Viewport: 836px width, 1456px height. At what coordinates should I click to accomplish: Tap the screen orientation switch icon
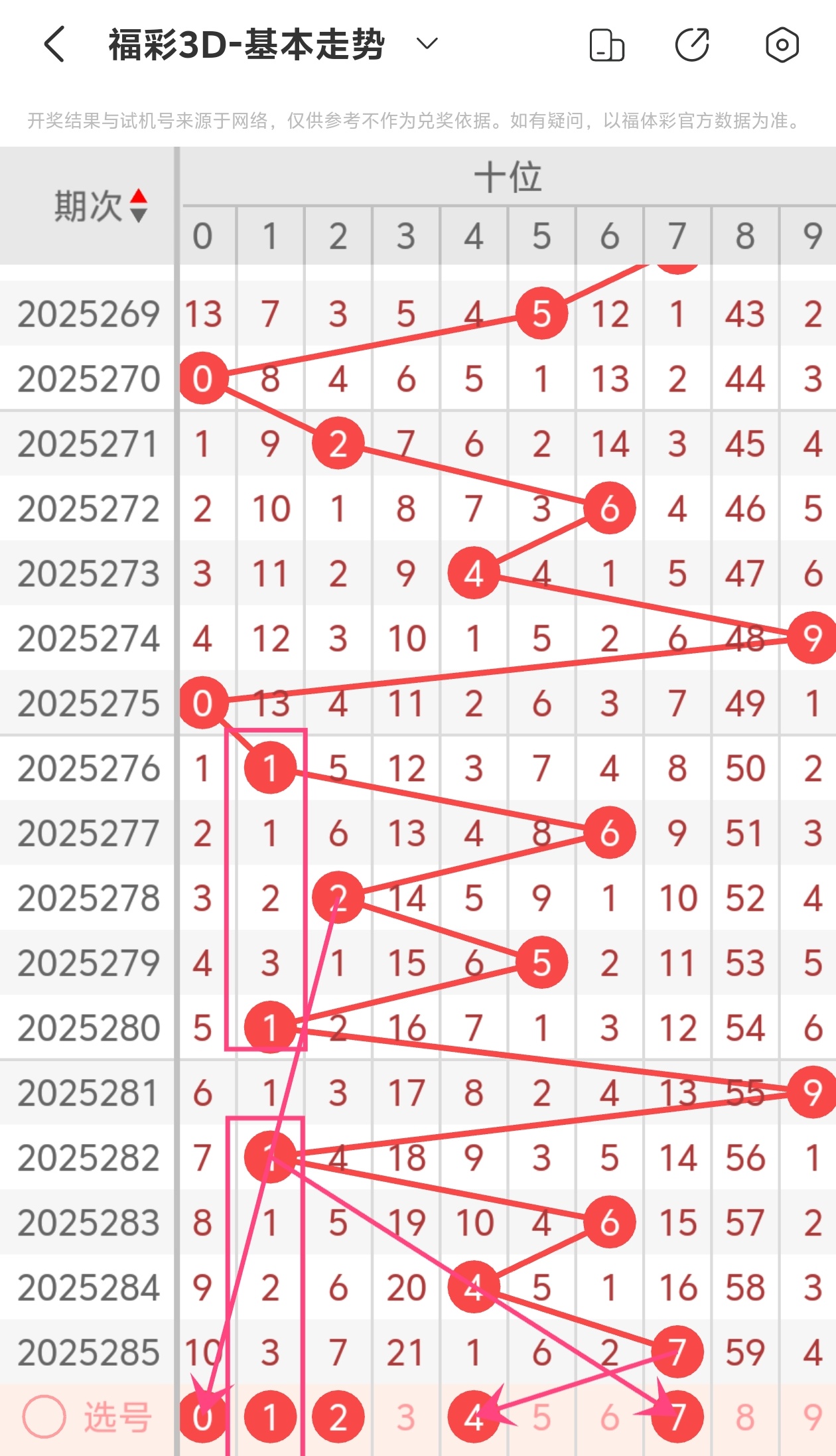click(606, 45)
